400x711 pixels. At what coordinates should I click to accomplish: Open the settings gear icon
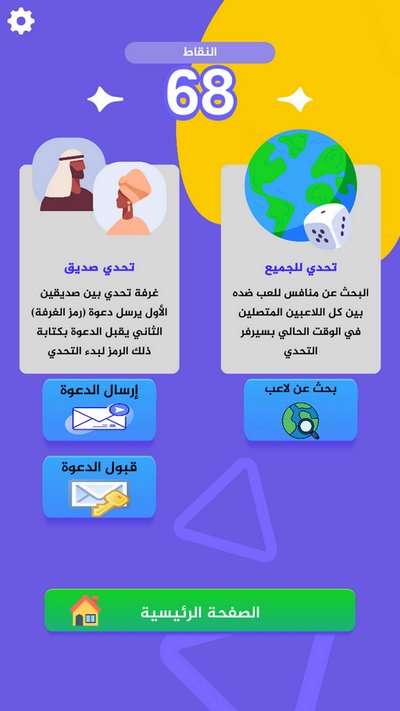tap(21, 21)
